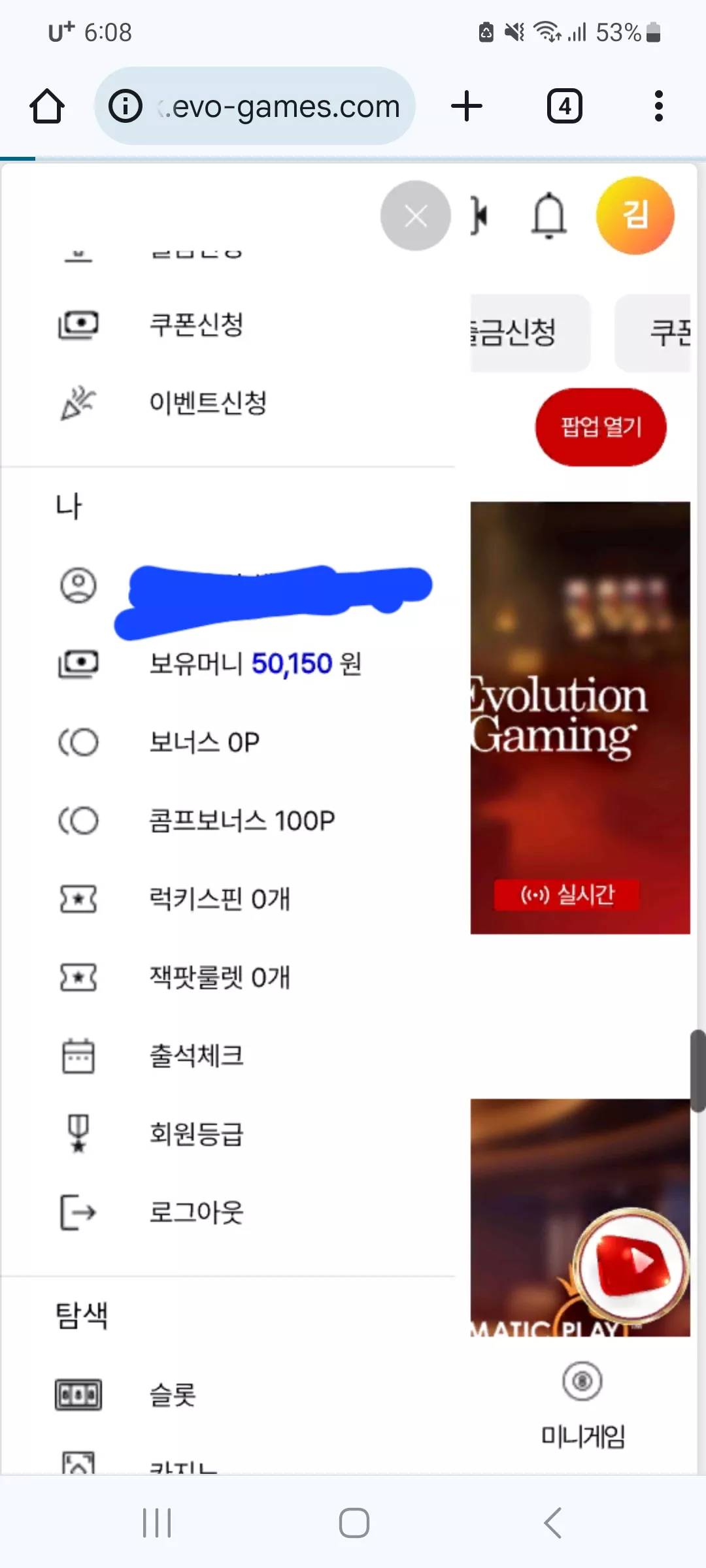
Task: Open 잭팟룰렛 0개
Action: click(x=229, y=977)
